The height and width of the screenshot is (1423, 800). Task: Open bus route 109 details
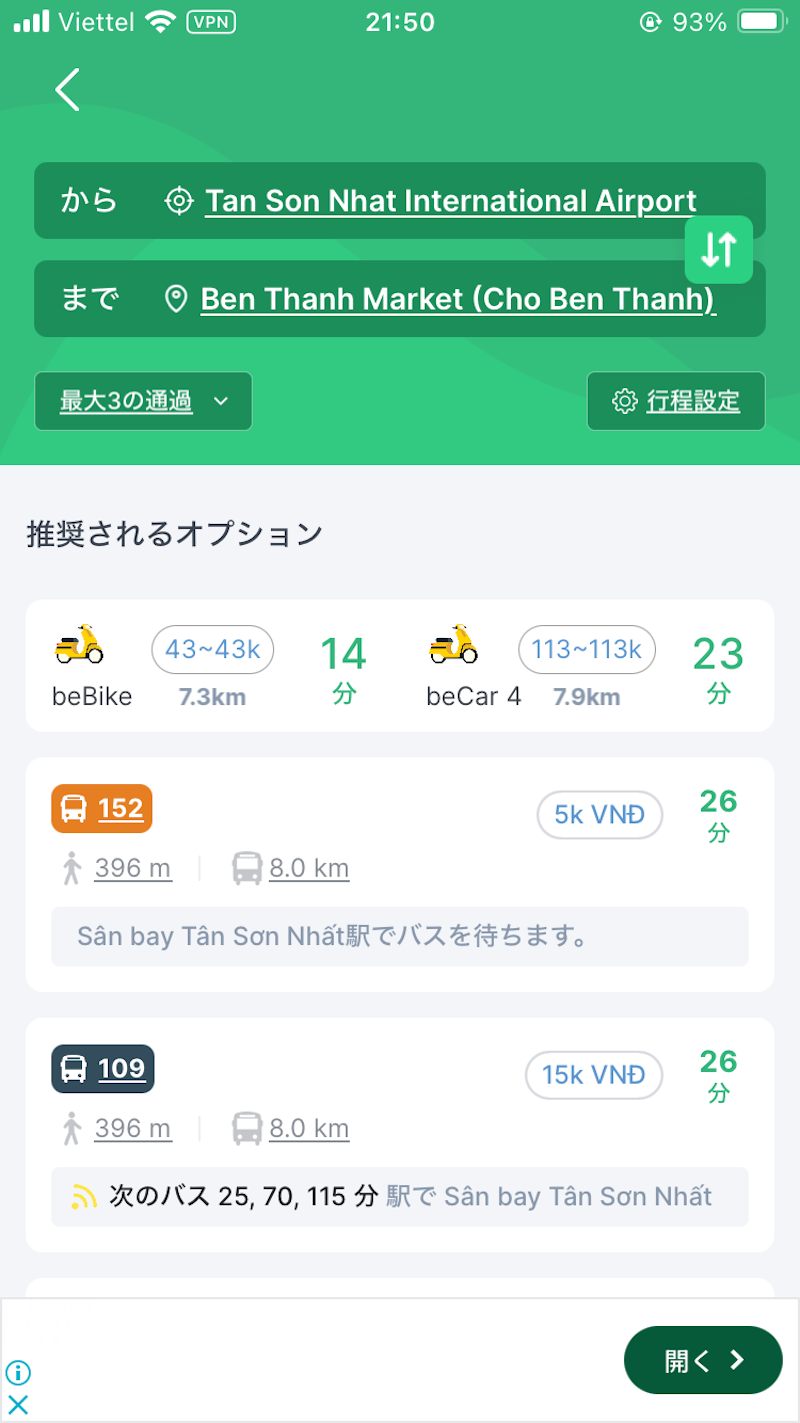coord(400,1134)
